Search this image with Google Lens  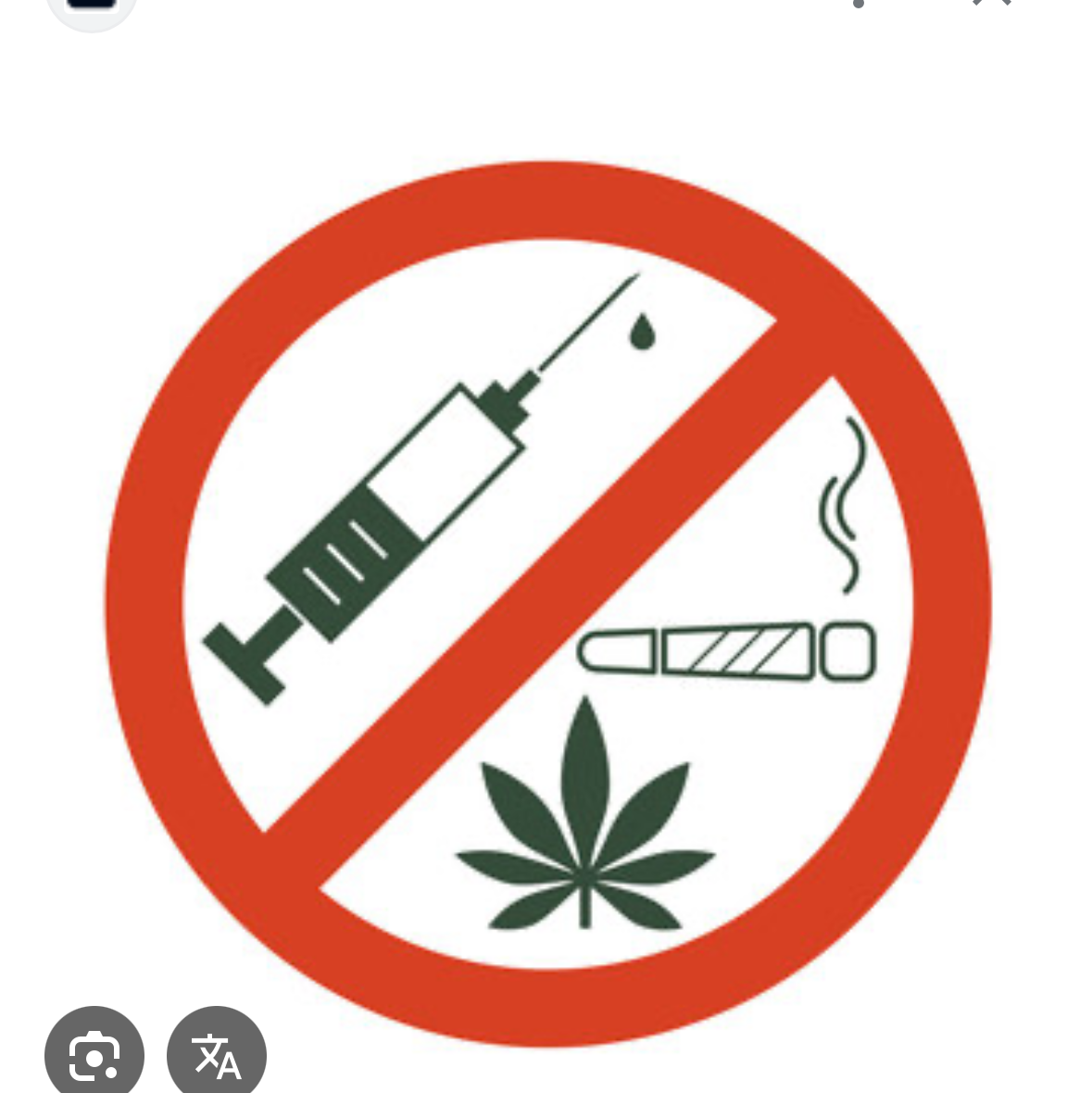point(94,1054)
